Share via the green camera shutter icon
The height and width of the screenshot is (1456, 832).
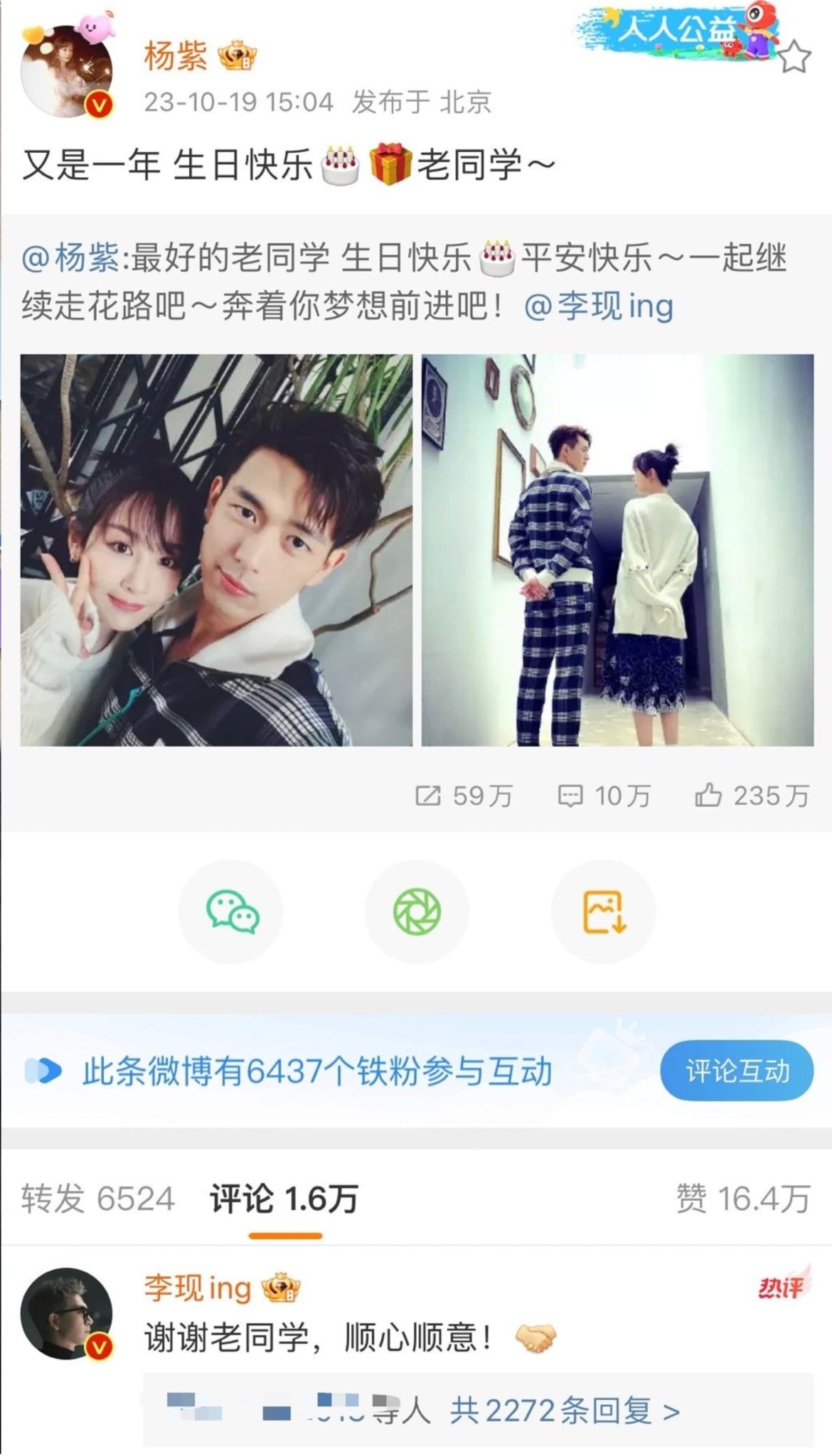[417, 912]
